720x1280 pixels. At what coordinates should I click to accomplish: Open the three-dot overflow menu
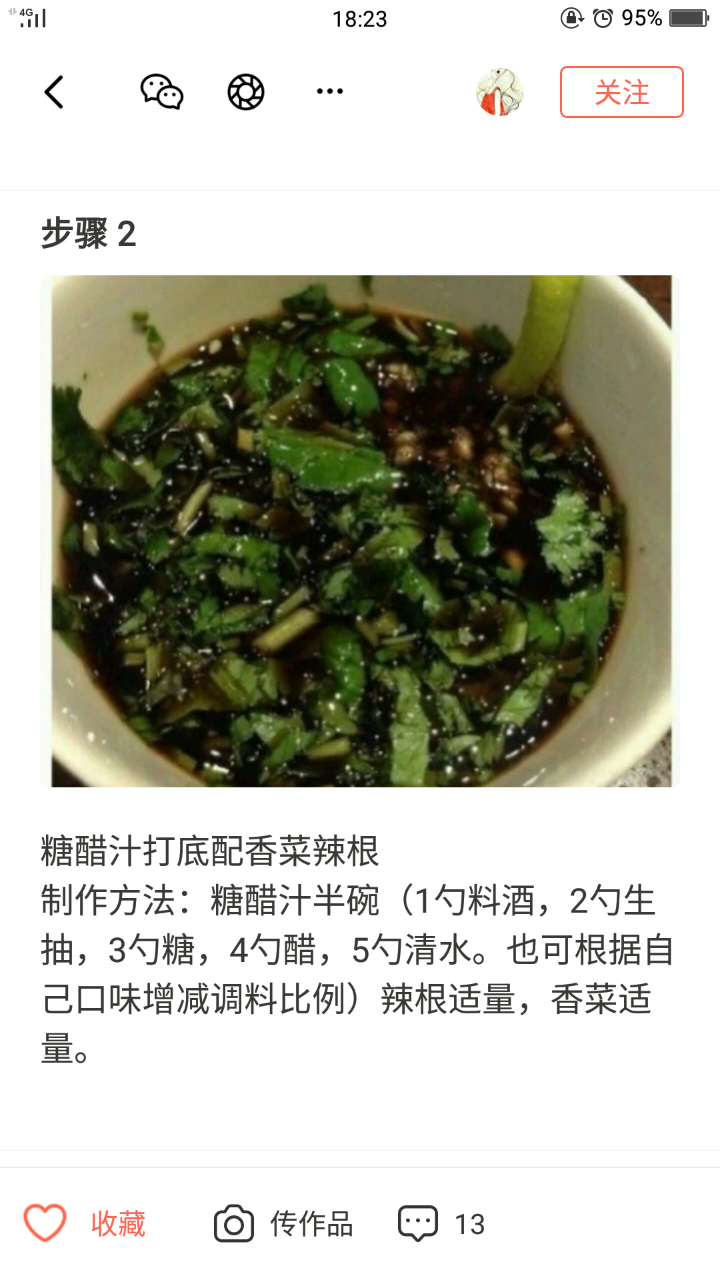coord(329,92)
